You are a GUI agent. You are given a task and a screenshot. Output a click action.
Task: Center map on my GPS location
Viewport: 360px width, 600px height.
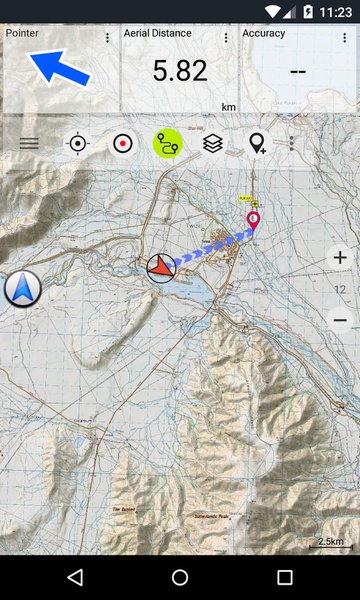pyautogui.click(x=78, y=143)
